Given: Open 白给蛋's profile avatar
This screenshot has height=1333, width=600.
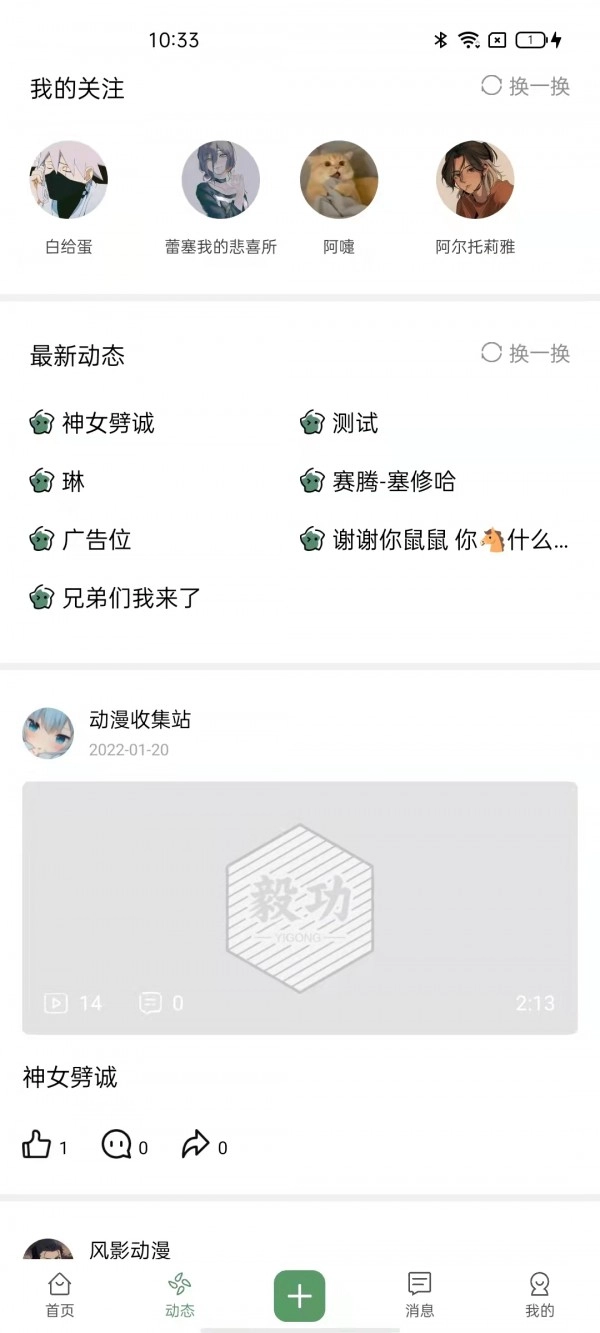Looking at the screenshot, I should (68, 180).
